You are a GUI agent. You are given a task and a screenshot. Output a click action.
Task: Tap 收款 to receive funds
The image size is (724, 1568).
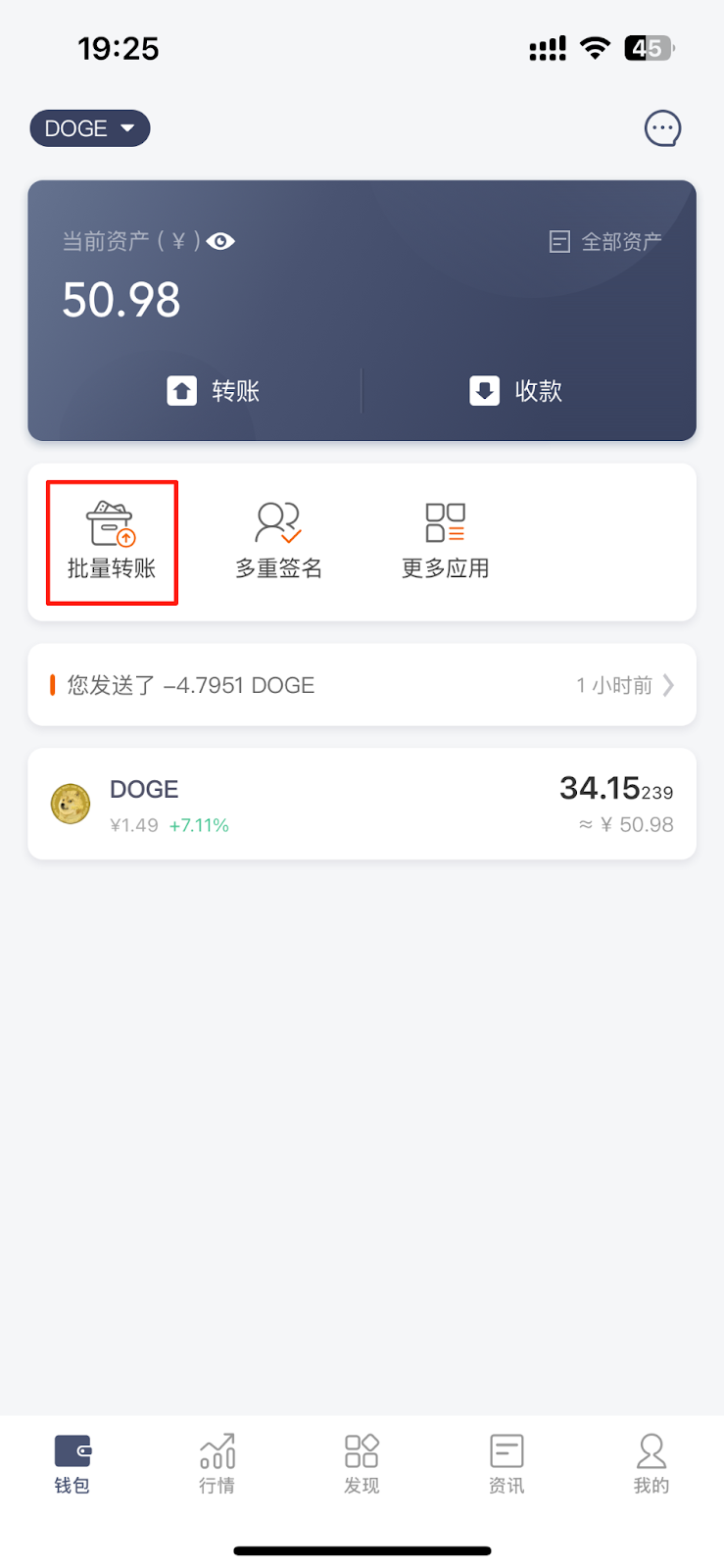click(x=516, y=391)
